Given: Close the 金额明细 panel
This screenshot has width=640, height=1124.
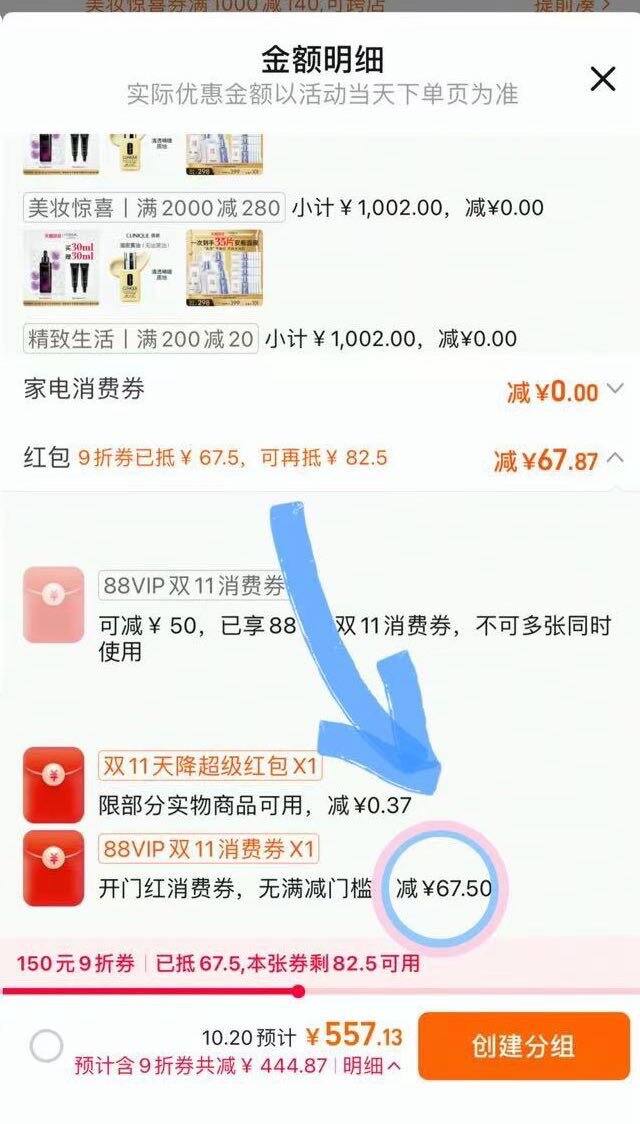Looking at the screenshot, I should [x=602, y=79].
